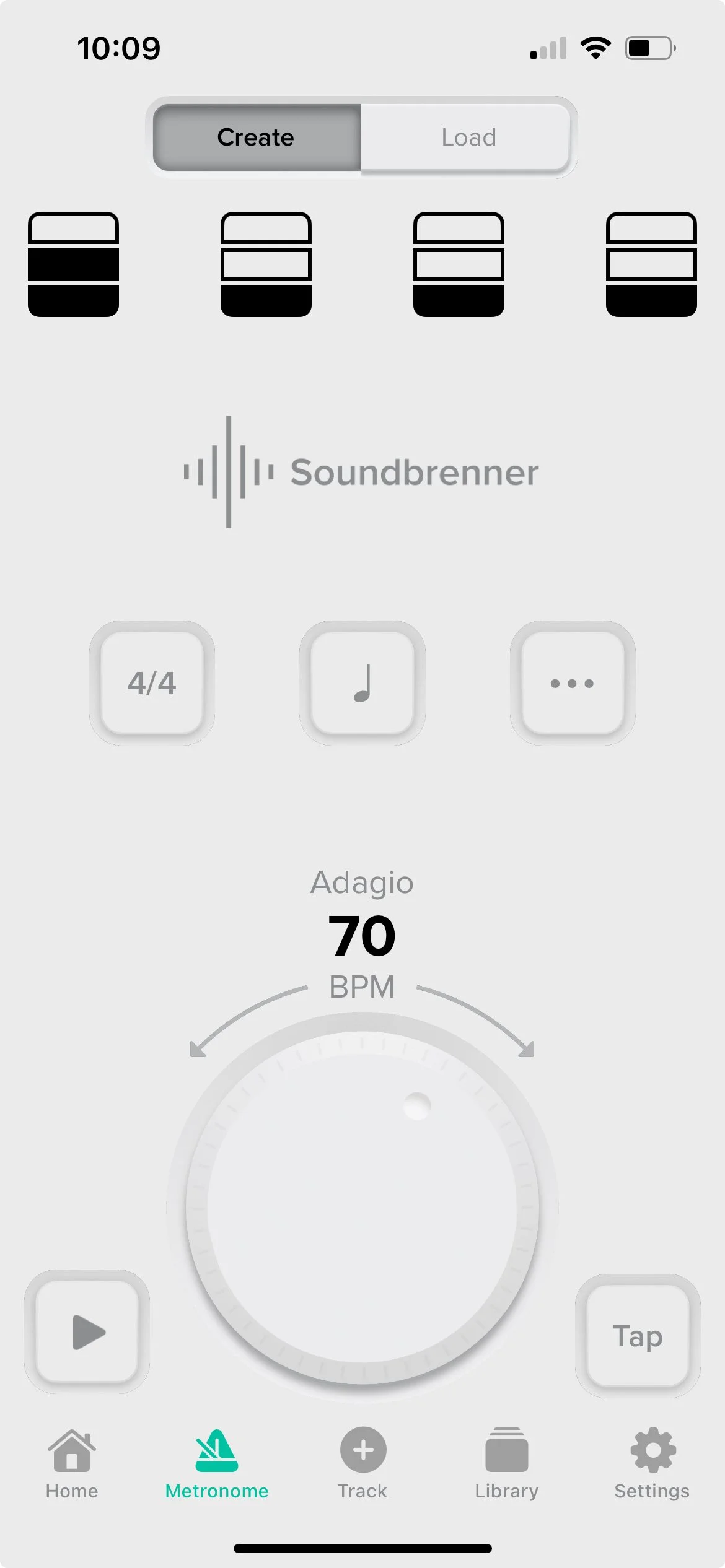The width and height of the screenshot is (725, 1568).
Task: Toggle the accent of the first beat block
Action: 73,264
